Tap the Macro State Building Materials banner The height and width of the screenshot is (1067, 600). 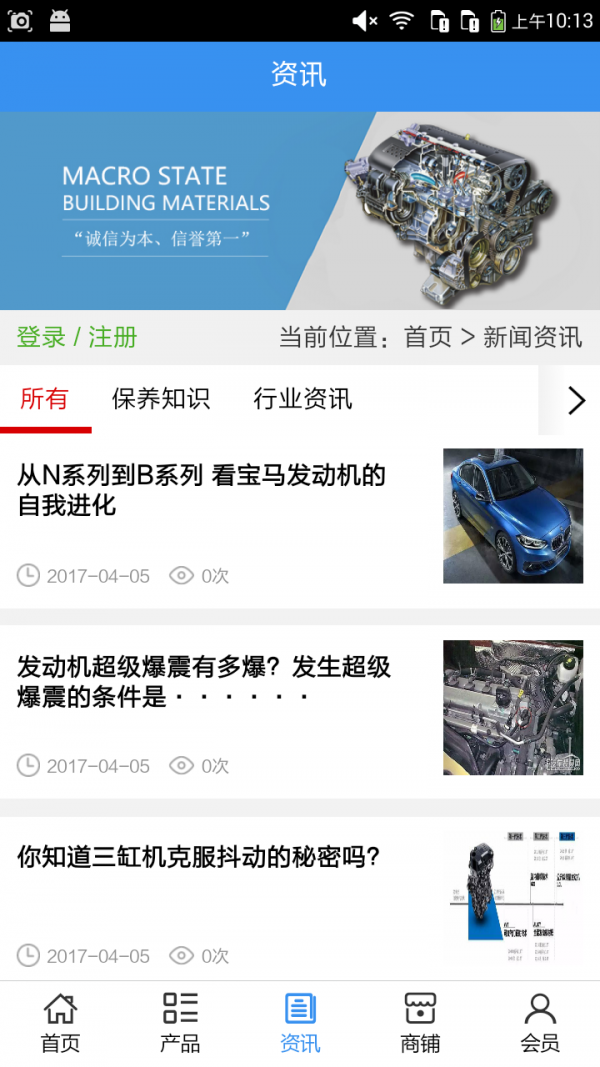tap(300, 210)
